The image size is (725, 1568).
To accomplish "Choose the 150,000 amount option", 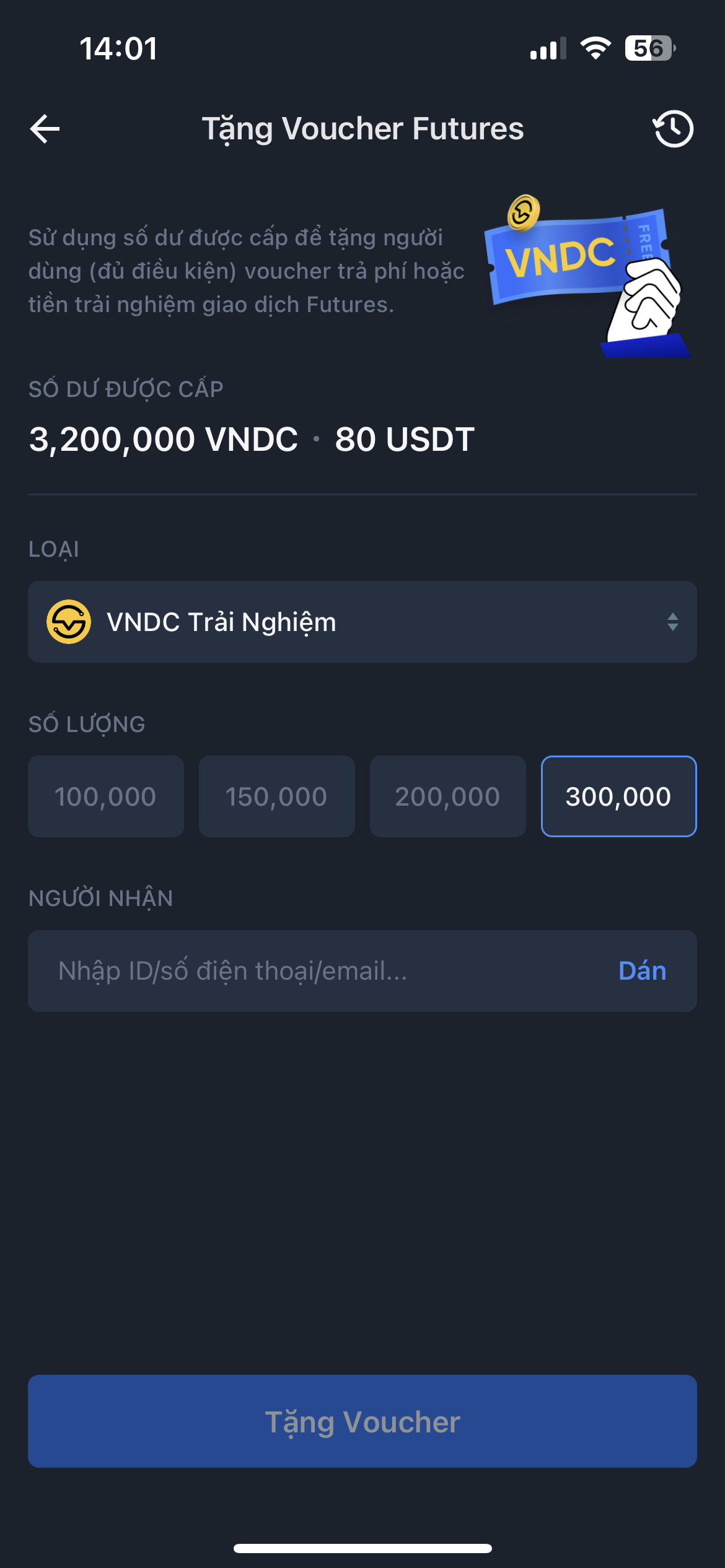I will click(276, 796).
